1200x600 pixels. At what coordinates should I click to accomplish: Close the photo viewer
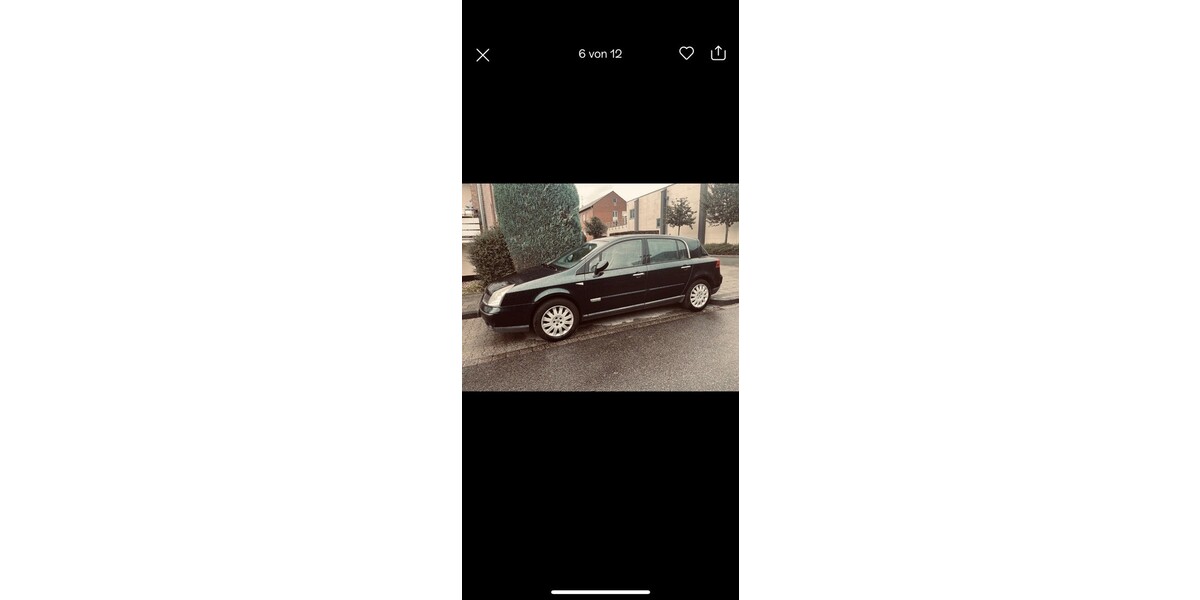483,55
